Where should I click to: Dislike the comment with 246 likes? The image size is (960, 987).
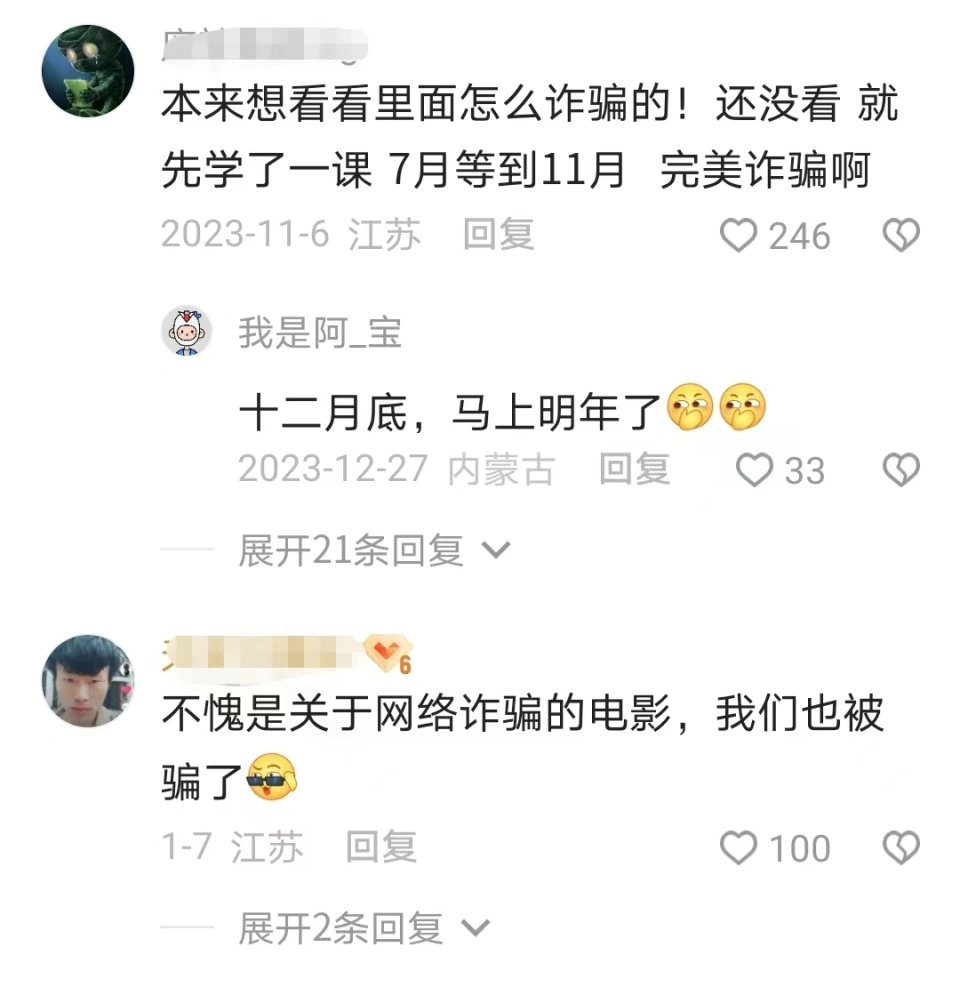coord(901,236)
